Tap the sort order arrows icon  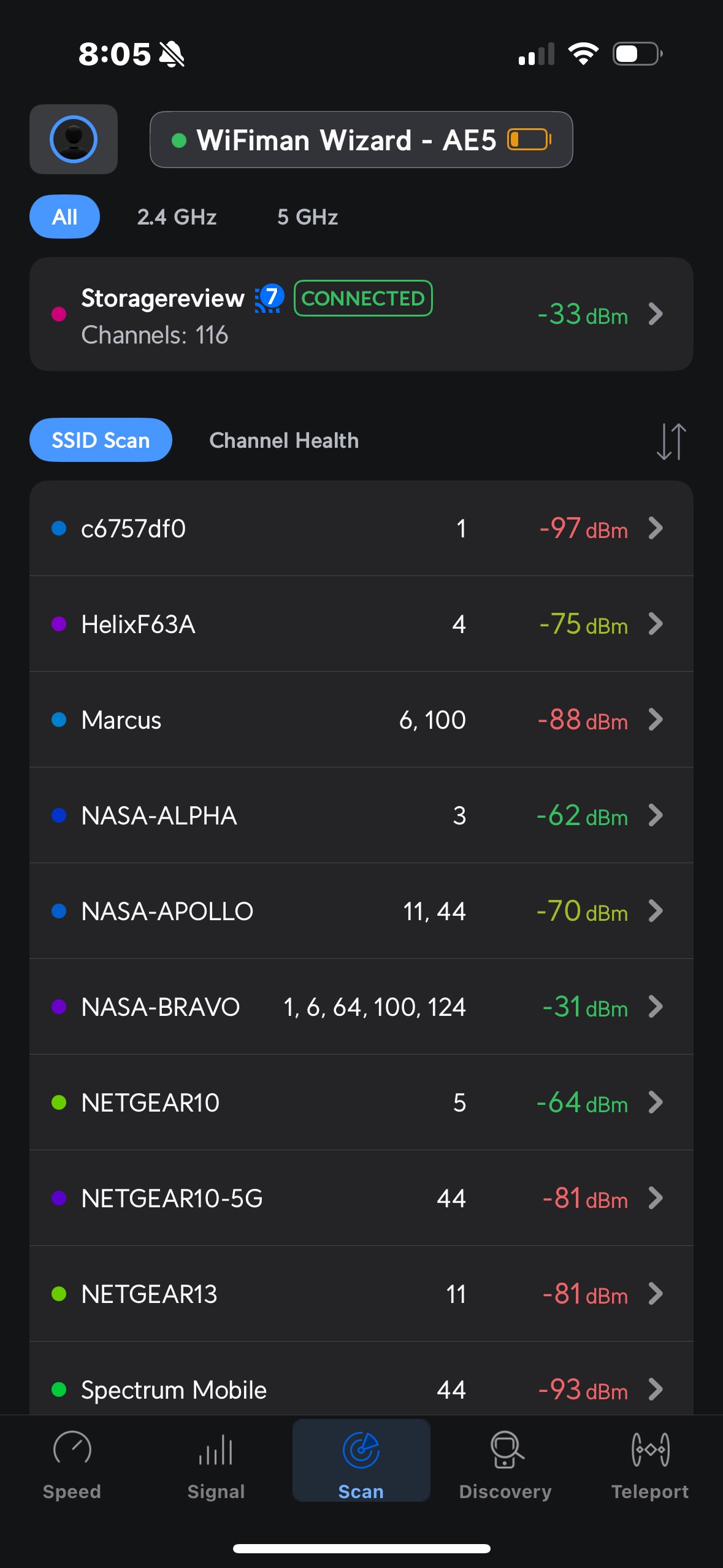671,441
